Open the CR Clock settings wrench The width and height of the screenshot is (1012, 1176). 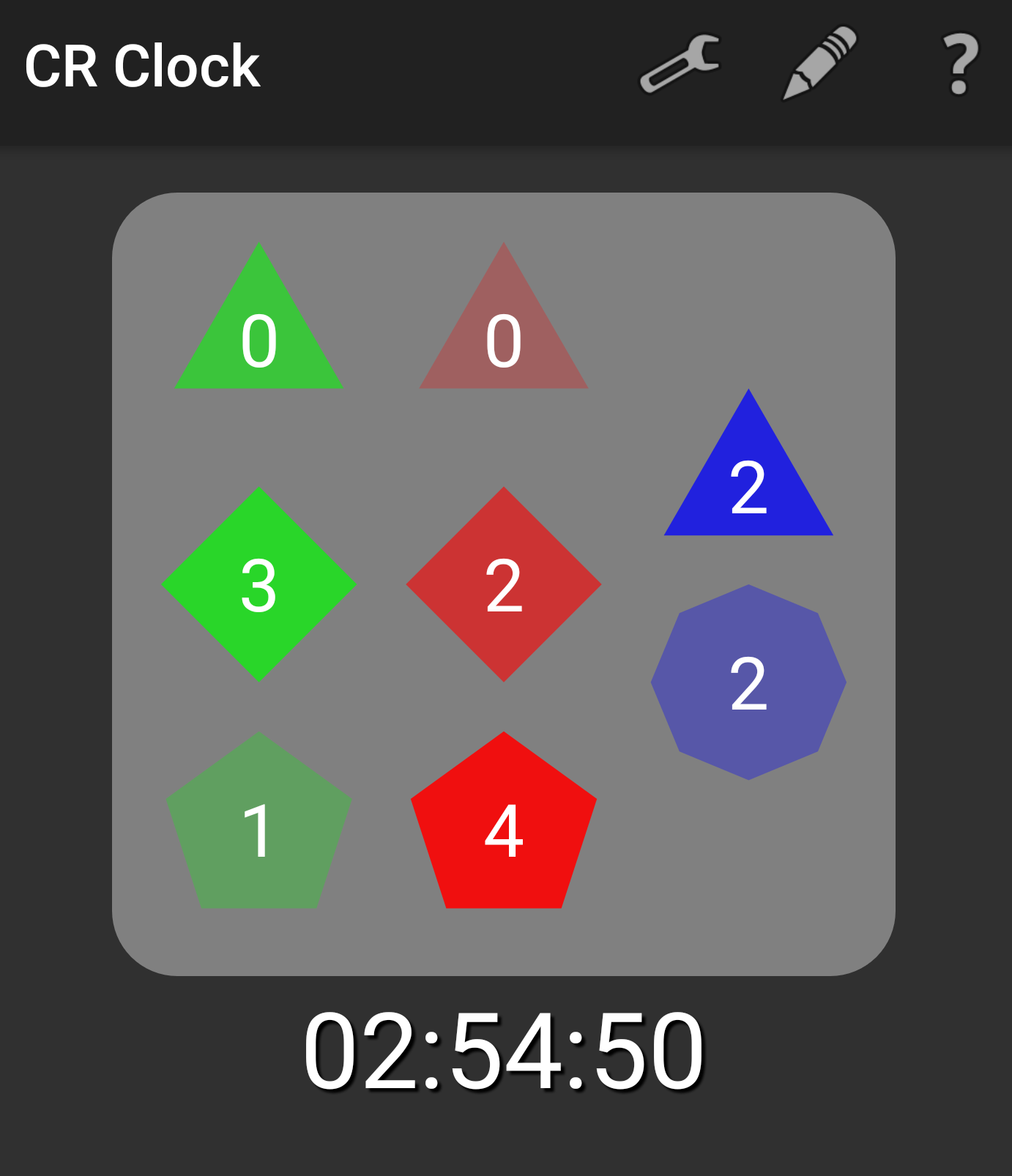[x=680, y=65]
